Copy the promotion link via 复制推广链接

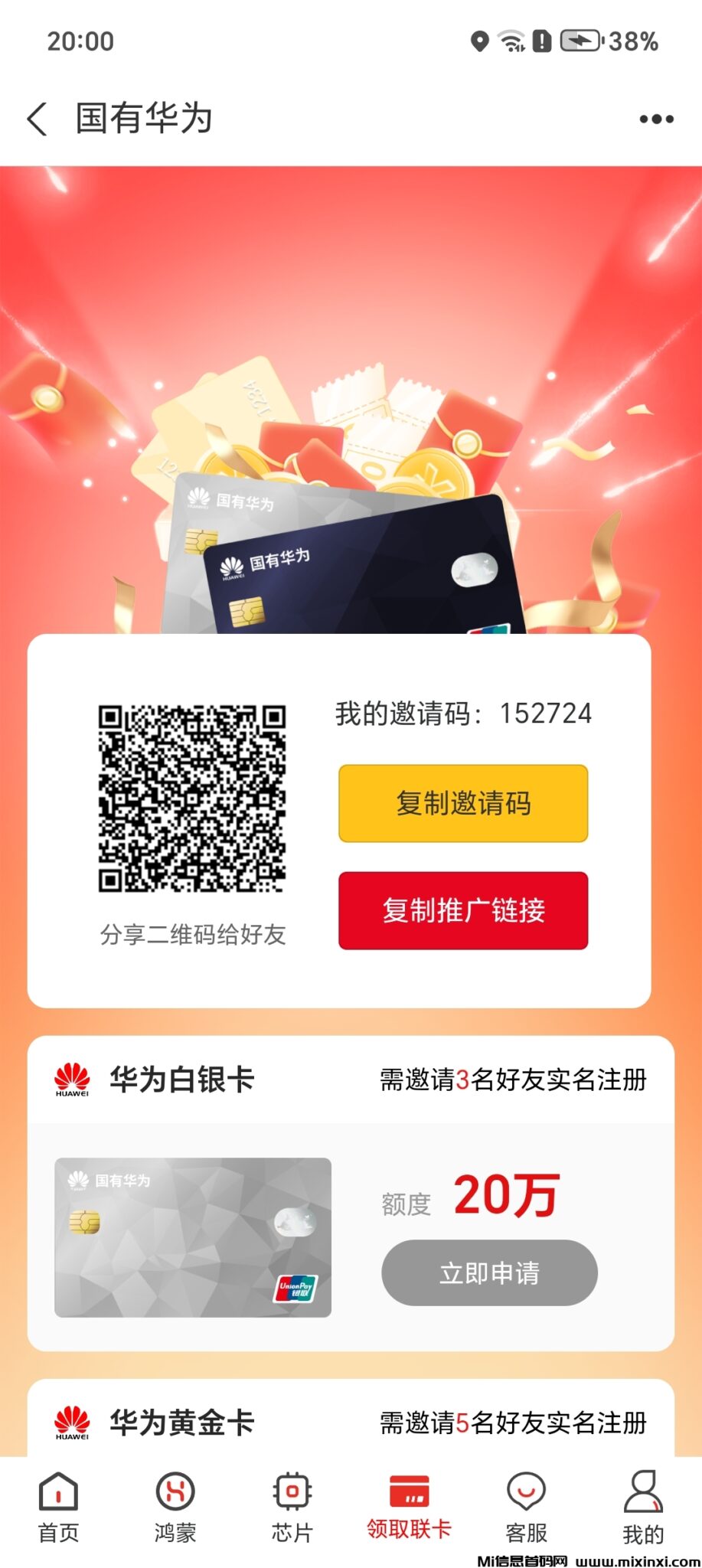click(463, 910)
